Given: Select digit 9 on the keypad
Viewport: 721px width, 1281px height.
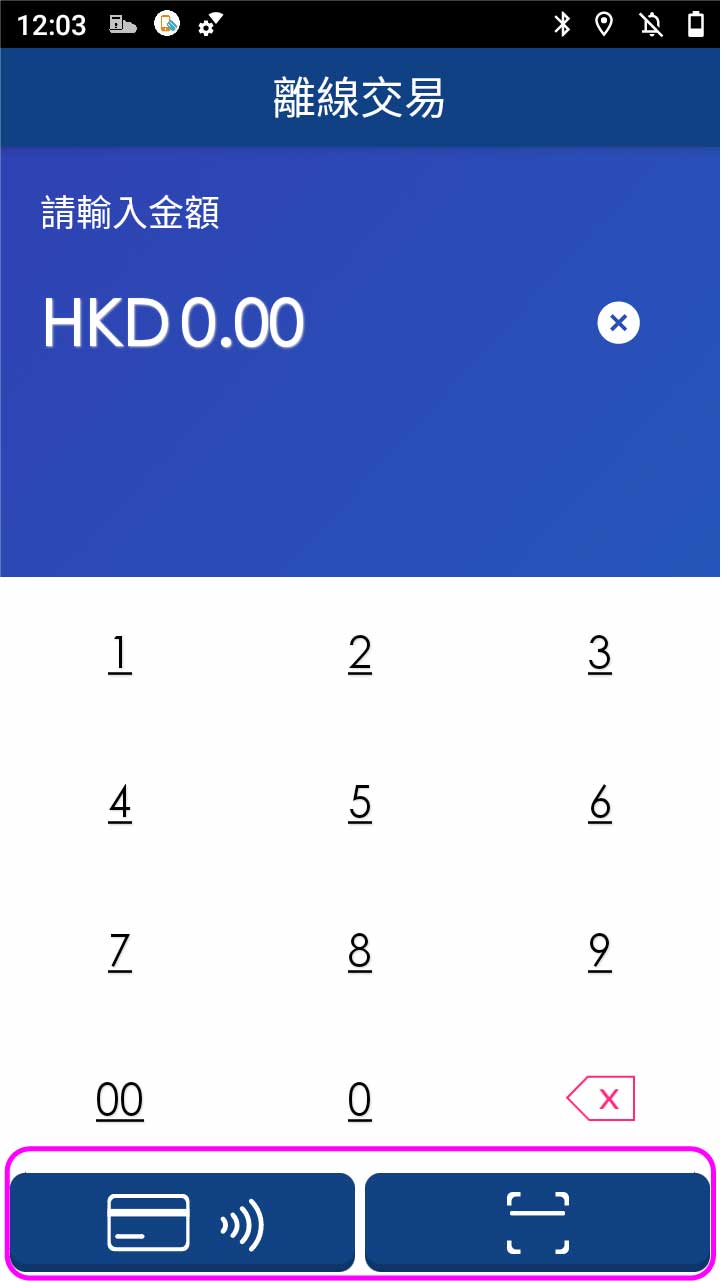Looking at the screenshot, I should click(599, 952).
